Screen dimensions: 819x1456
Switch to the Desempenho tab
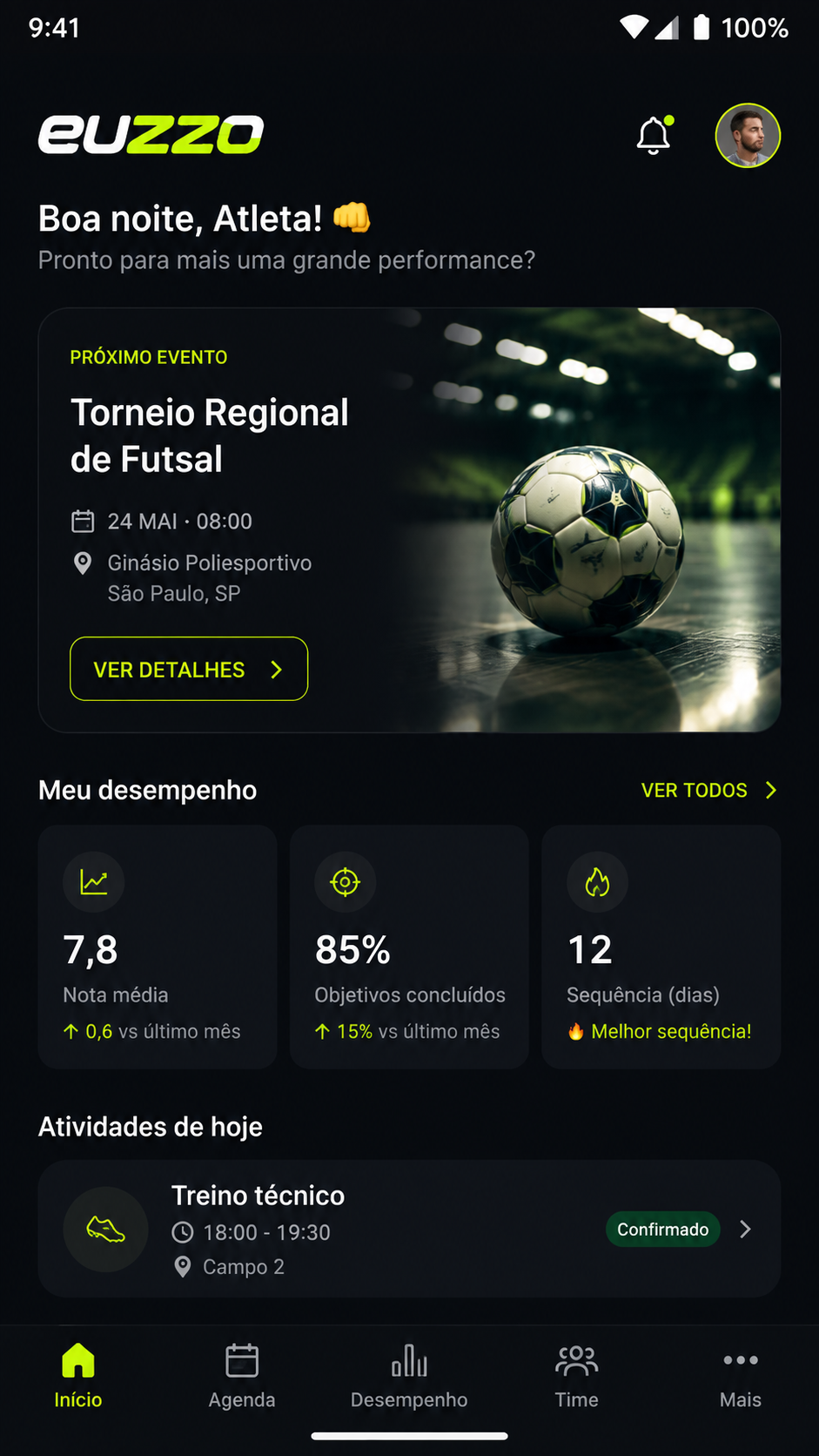pyautogui.click(x=409, y=1376)
